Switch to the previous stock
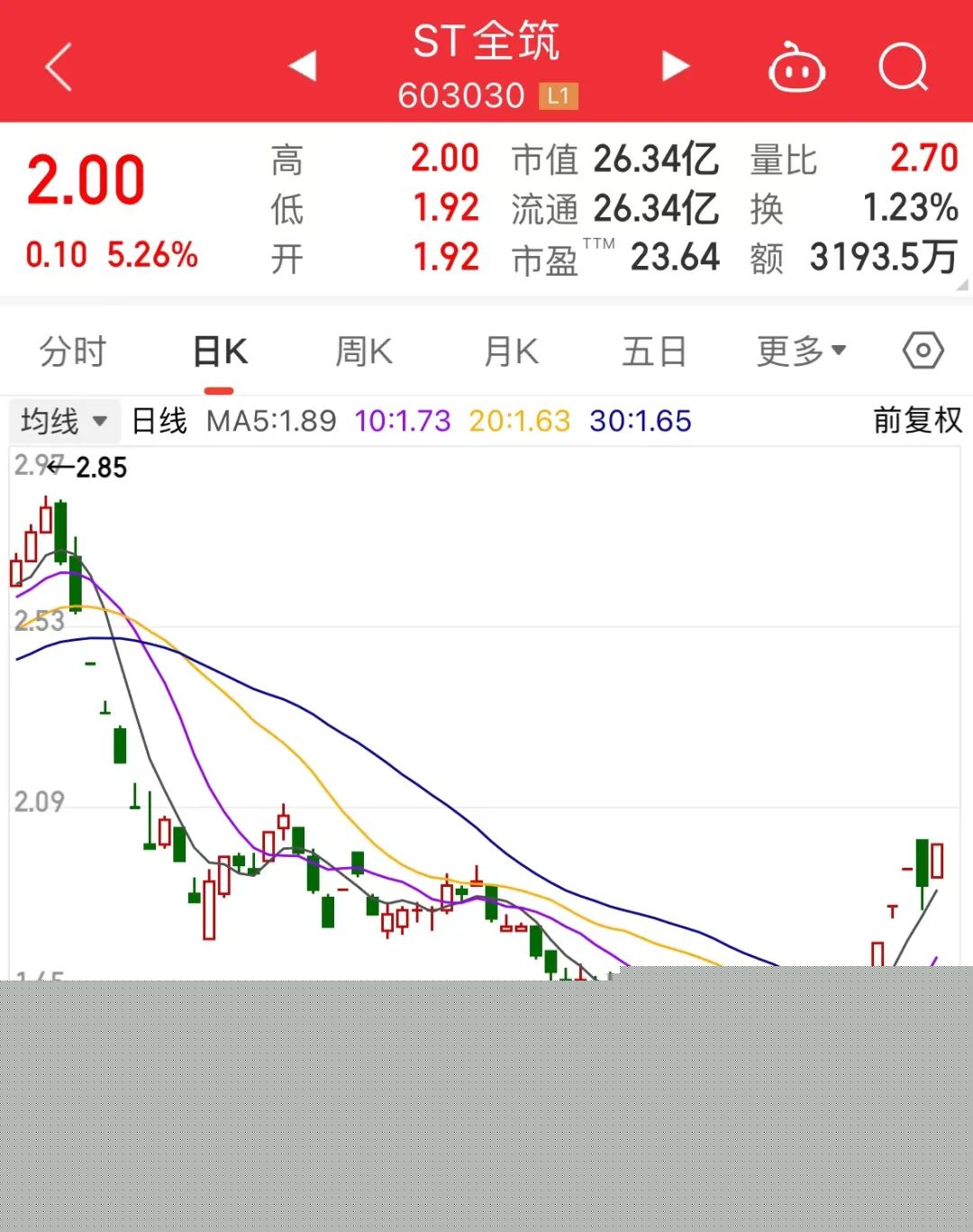The width and height of the screenshot is (973, 1232). click(x=303, y=66)
